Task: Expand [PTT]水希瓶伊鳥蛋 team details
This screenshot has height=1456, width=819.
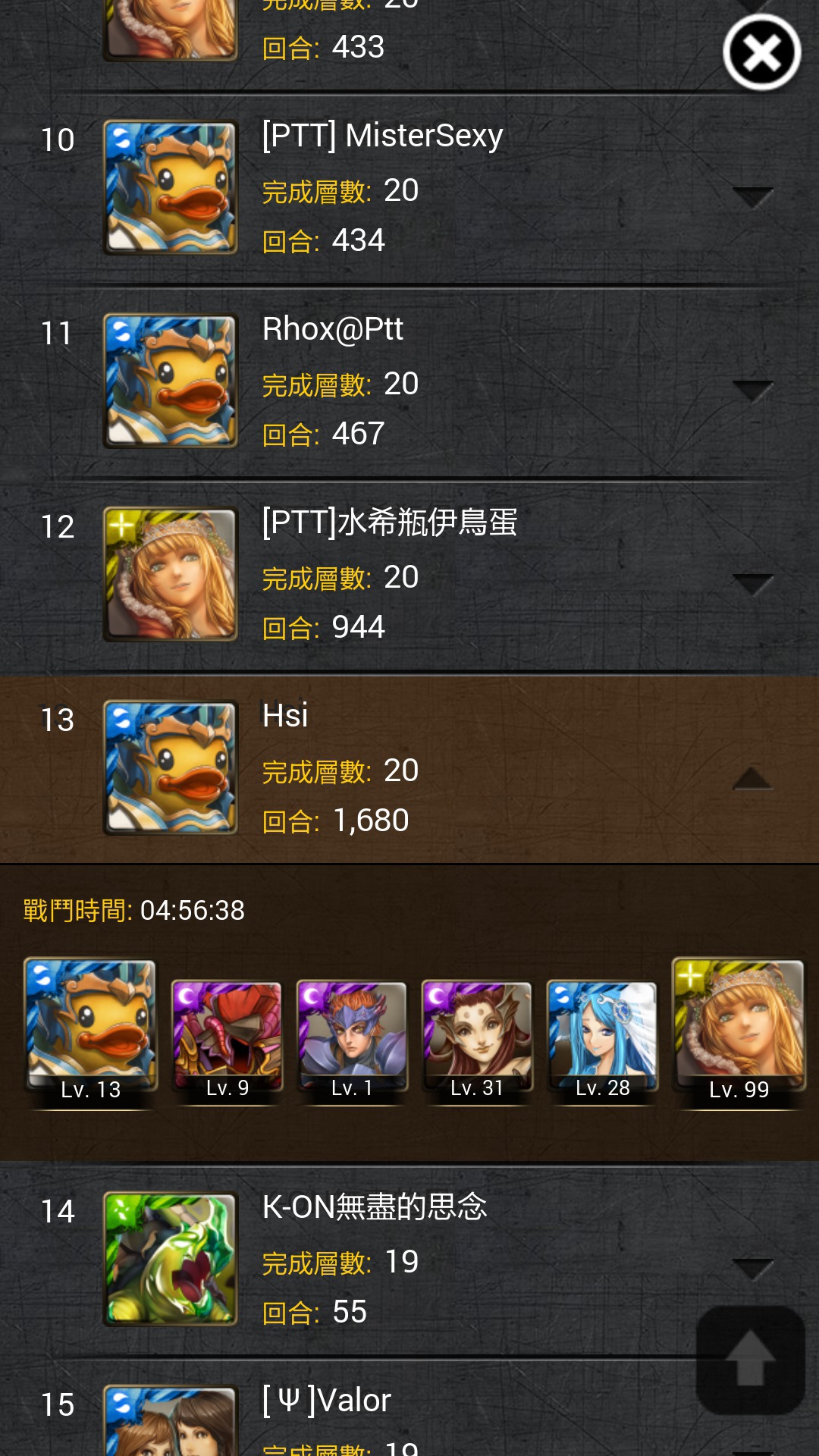Action: (753, 584)
